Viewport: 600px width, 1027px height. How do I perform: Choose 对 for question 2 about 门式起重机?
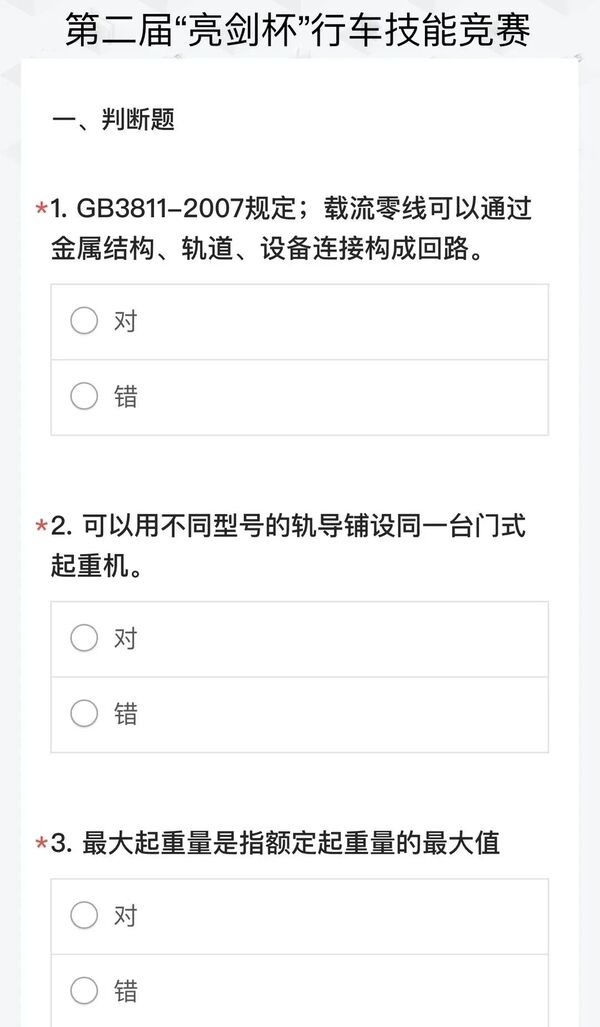coord(299,639)
